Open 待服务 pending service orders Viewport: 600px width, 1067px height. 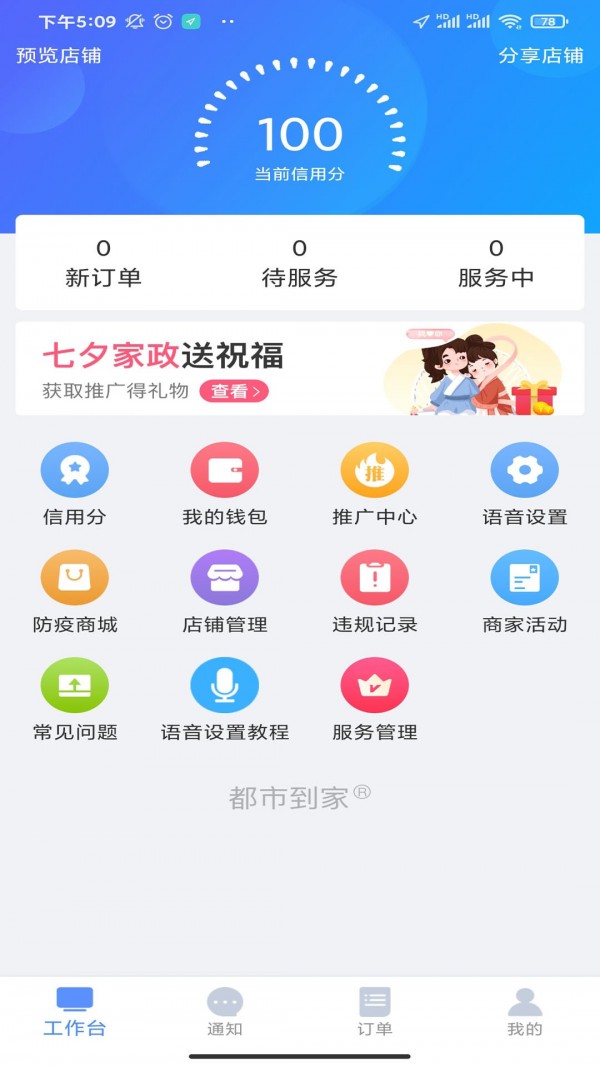(299, 264)
